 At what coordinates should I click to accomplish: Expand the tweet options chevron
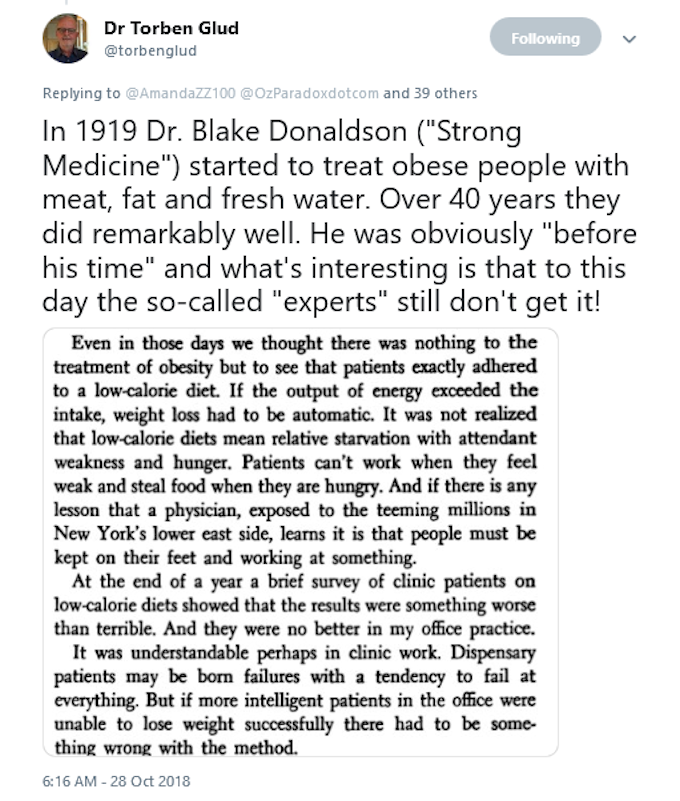point(629,39)
